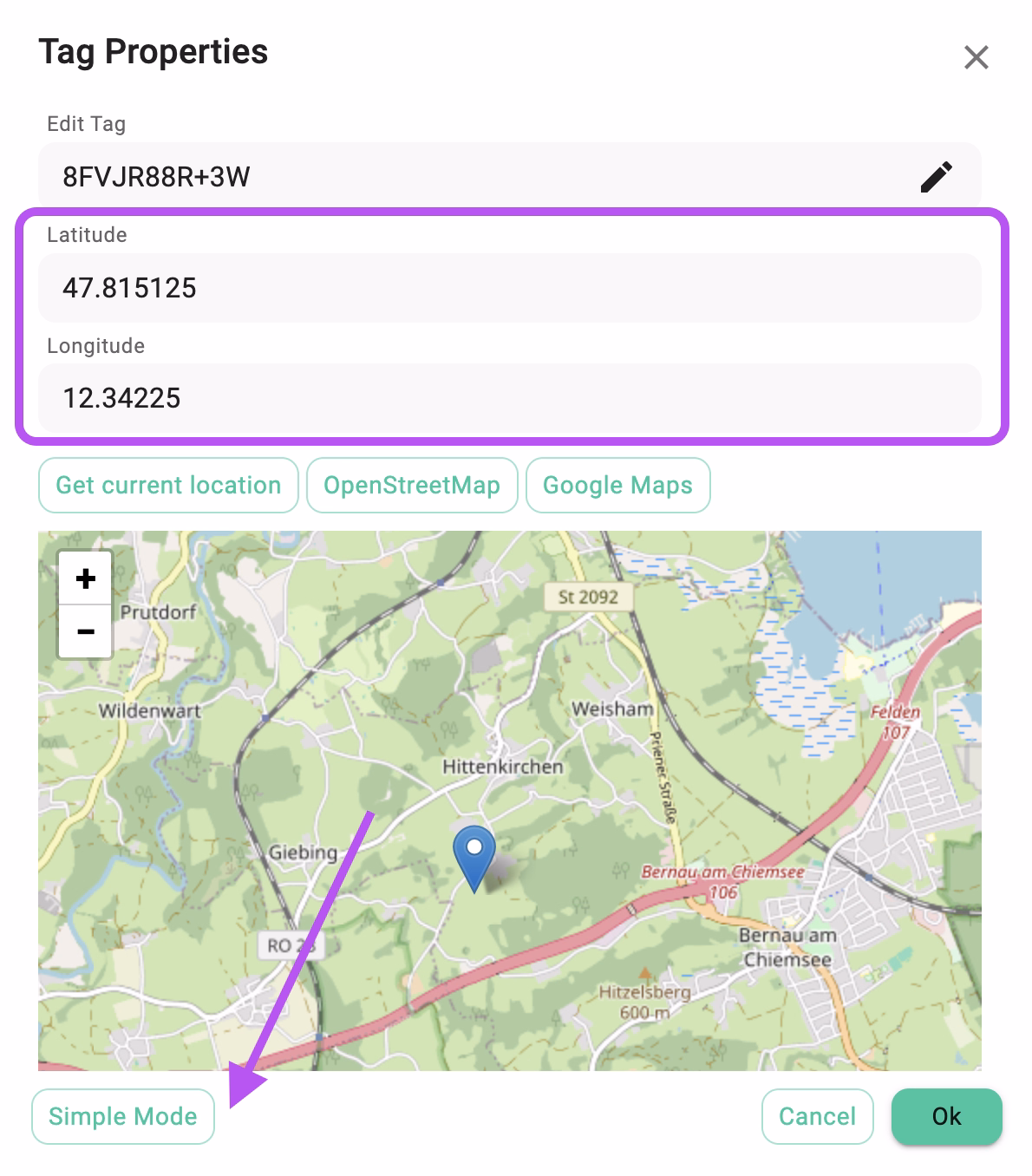Open OpenStreetMap view of the location
Screen dimensions: 1032x1176
pyautogui.click(x=411, y=486)
